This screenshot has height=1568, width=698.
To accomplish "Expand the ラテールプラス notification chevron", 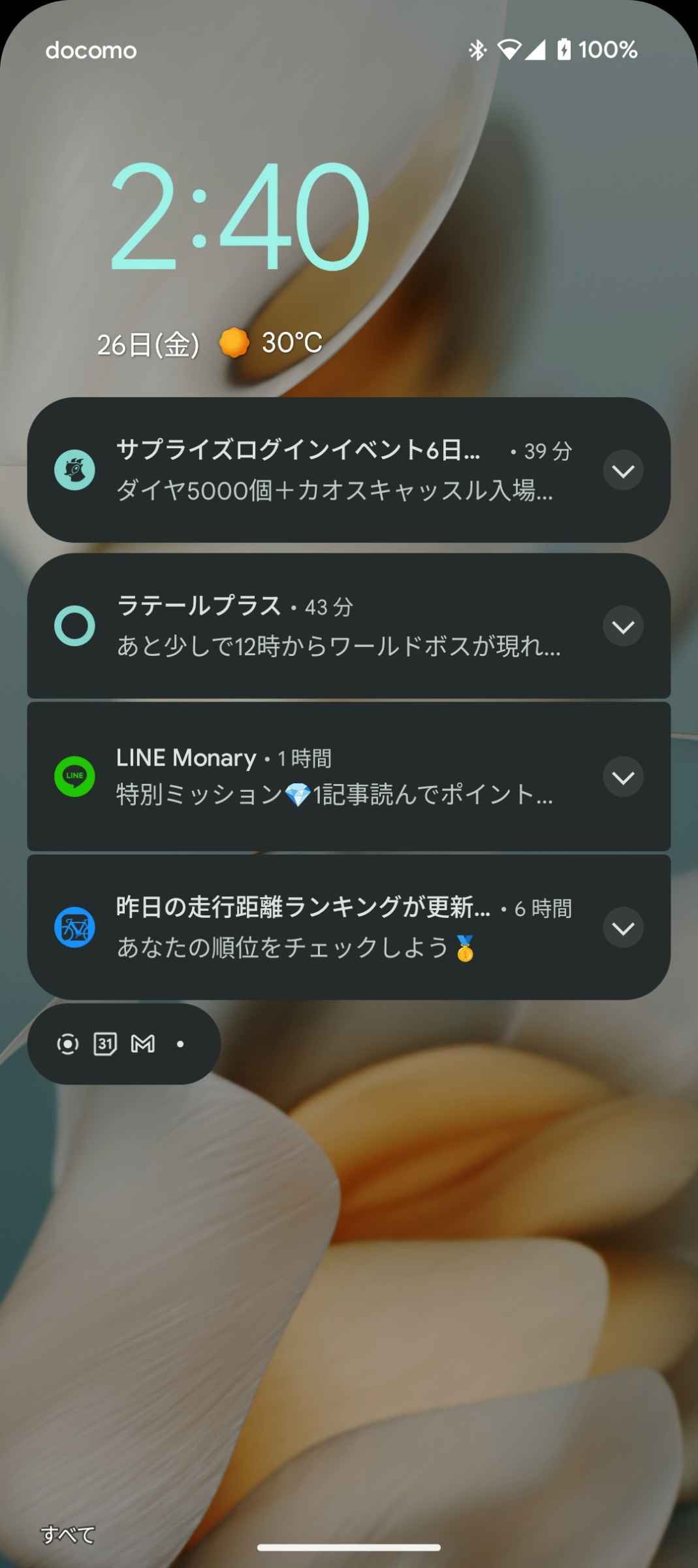I will point(623,627).
